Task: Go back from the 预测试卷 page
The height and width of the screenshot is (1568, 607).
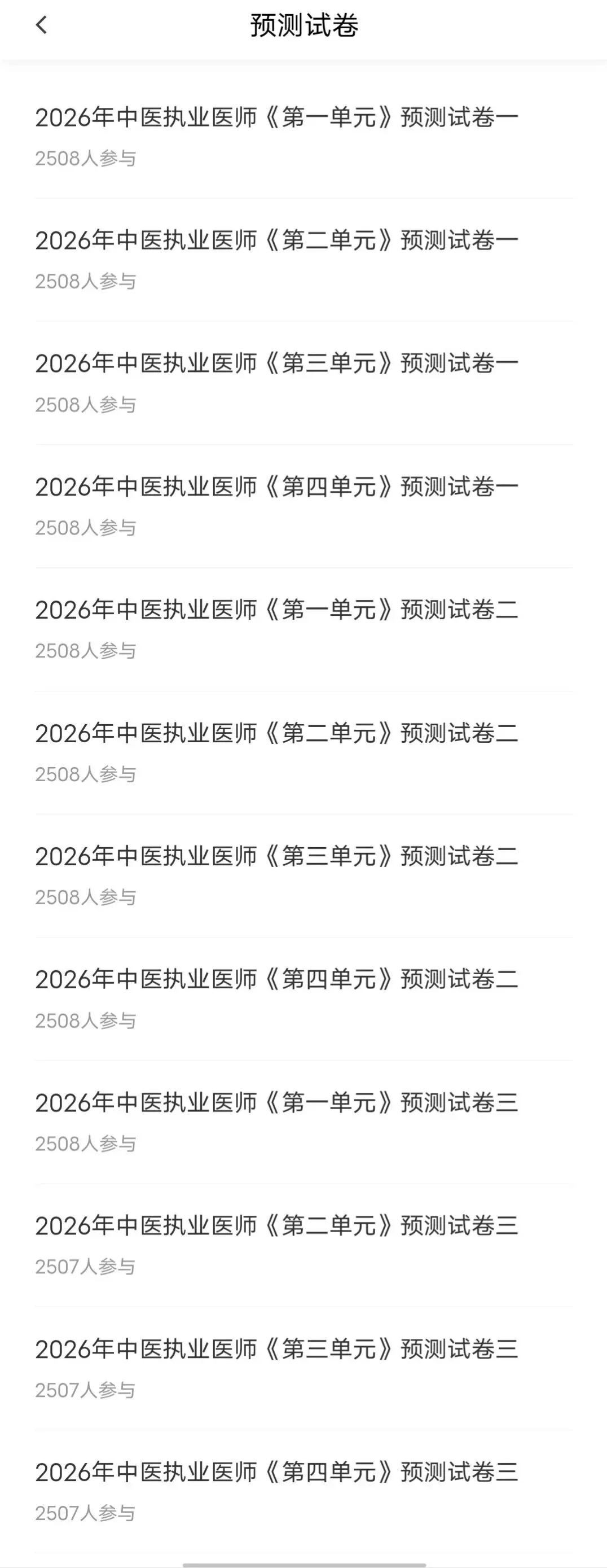Action: click(x=41, y=25)
